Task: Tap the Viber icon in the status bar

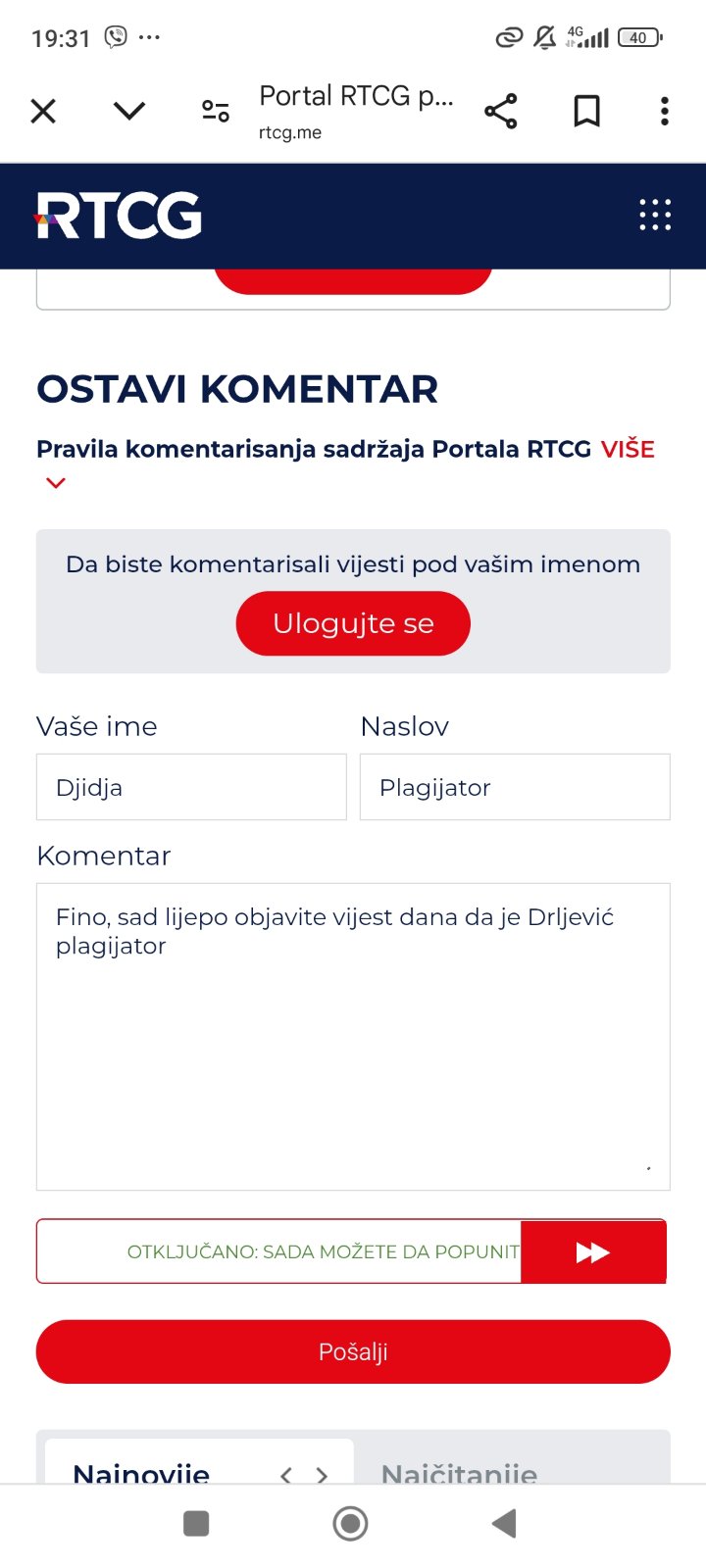Action: tap(114, 37)
